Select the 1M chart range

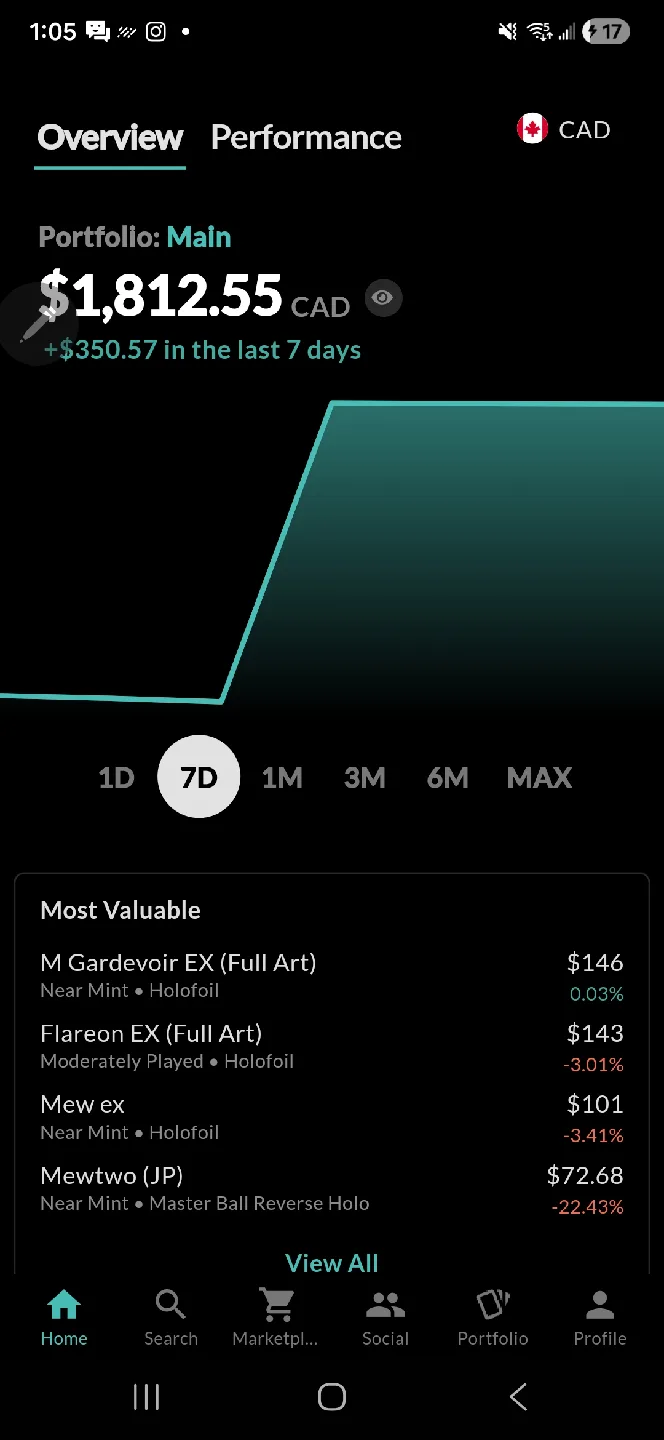click(x=282, y=777)
